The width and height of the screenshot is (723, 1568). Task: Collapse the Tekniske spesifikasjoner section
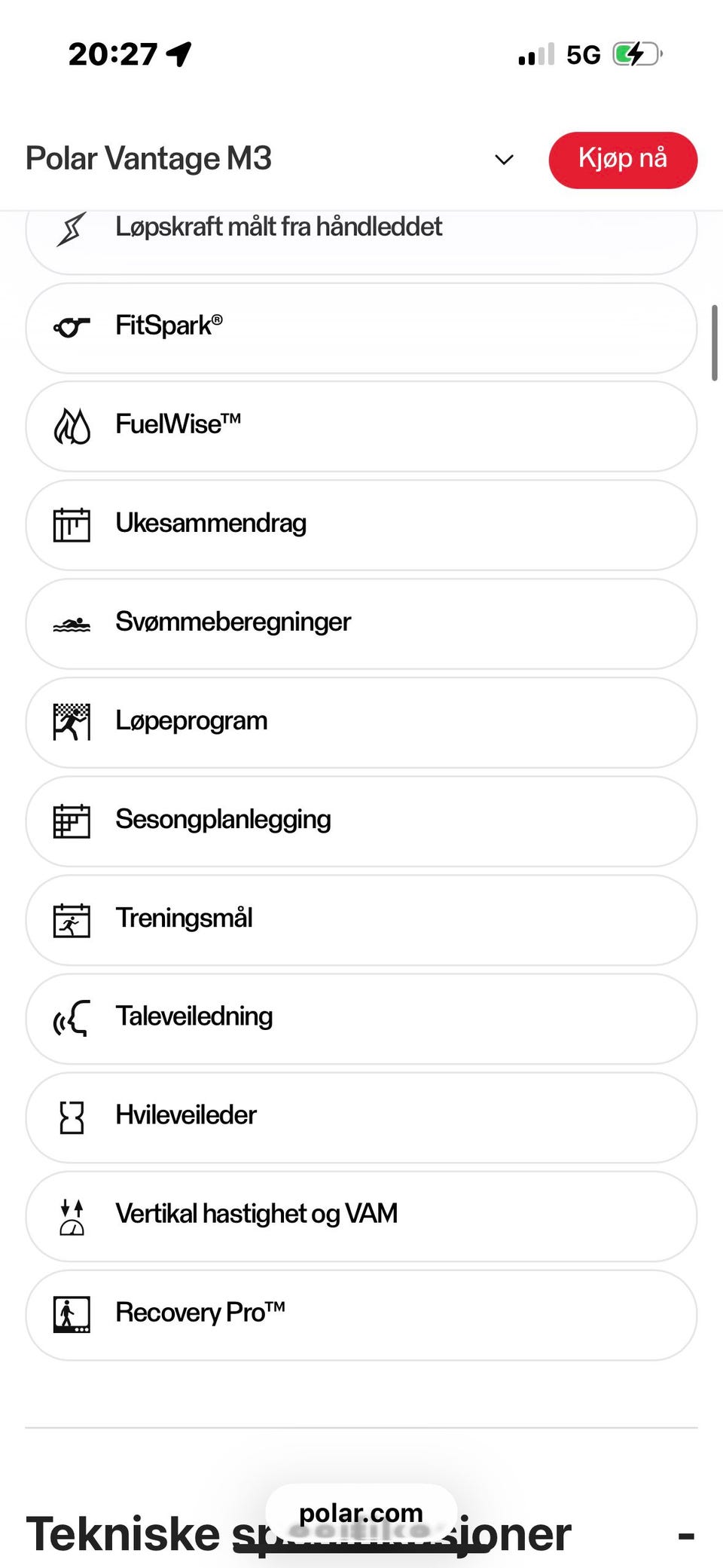(685, 1536)
